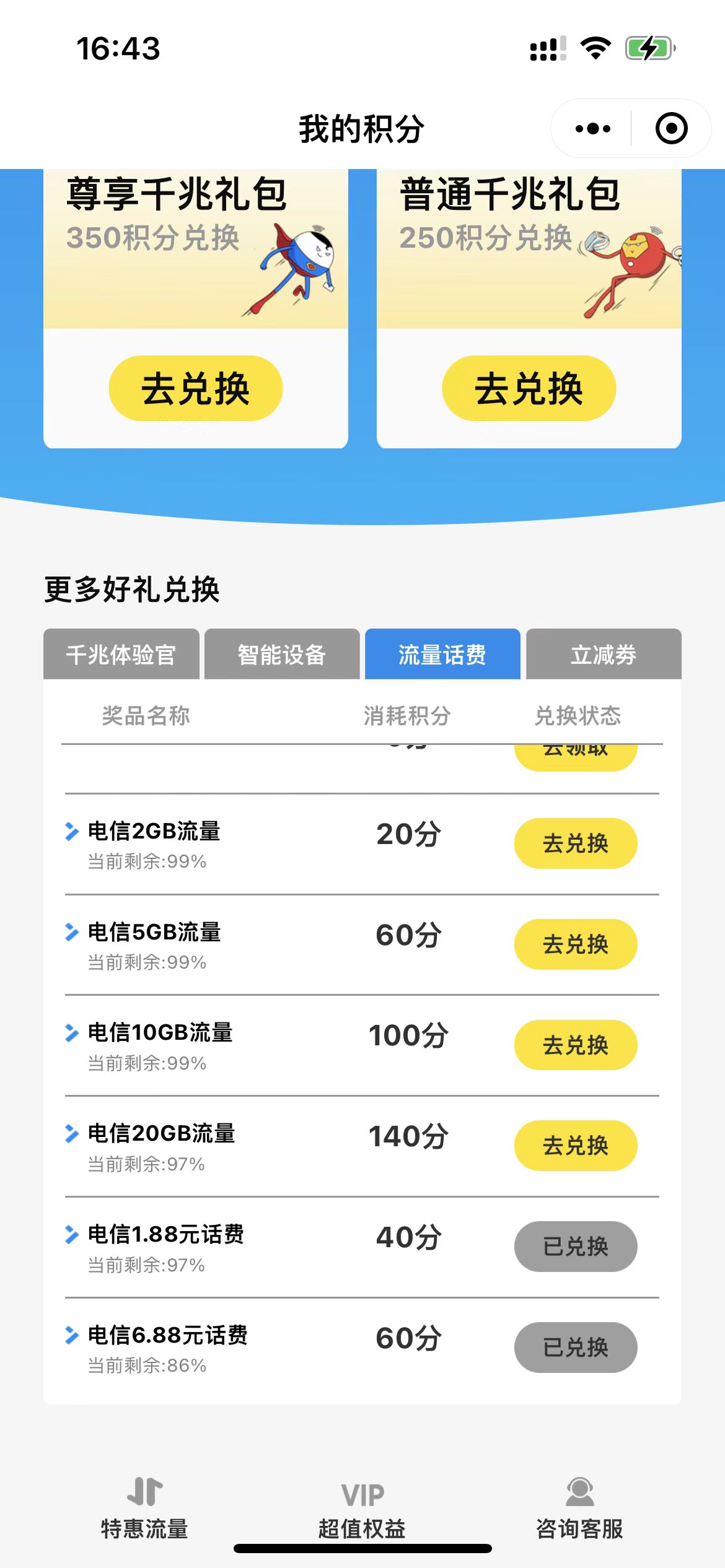
Task: Redeem 电信10GB流量 with 去兑换
Action: [575, 1045]
